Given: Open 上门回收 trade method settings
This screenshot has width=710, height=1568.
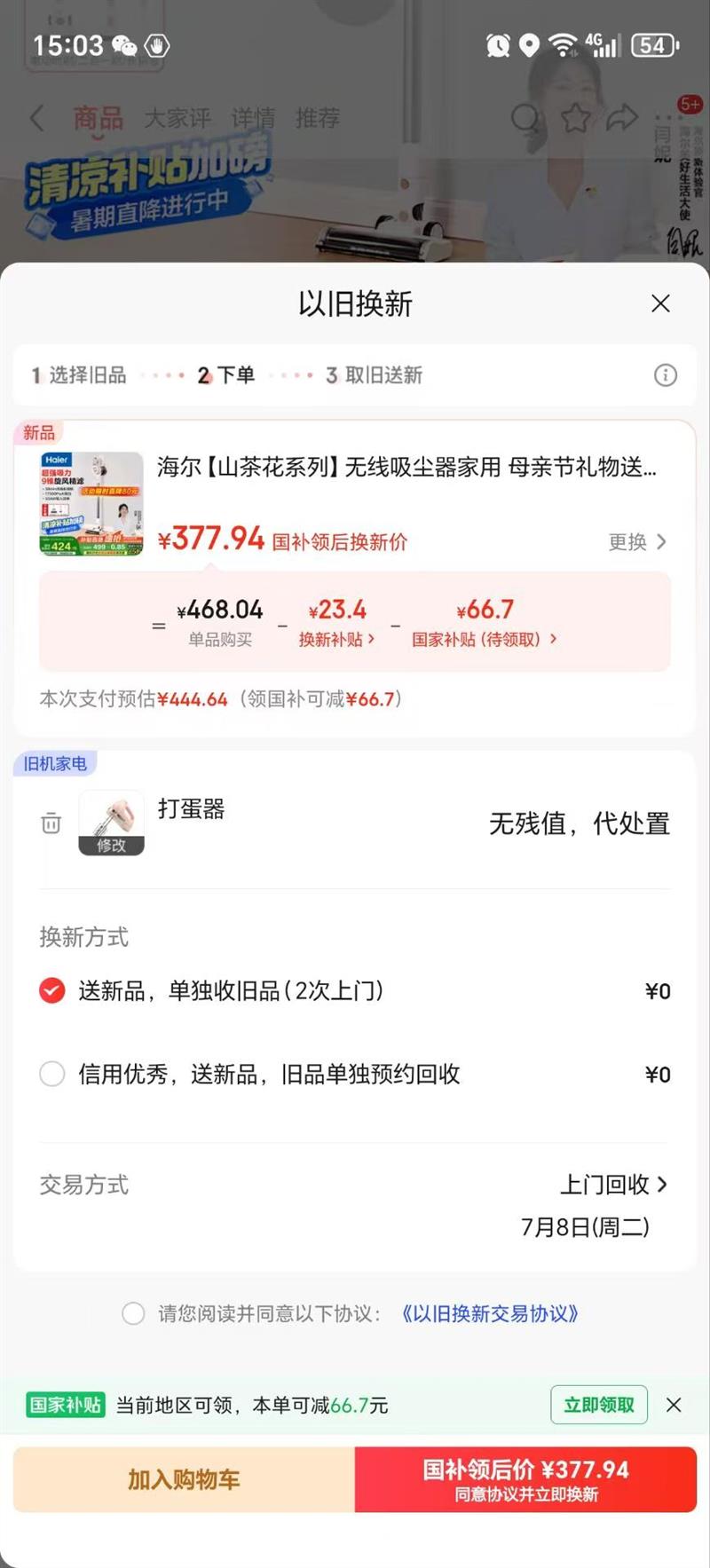Looking at the screenshot, I should (612, 1185).
